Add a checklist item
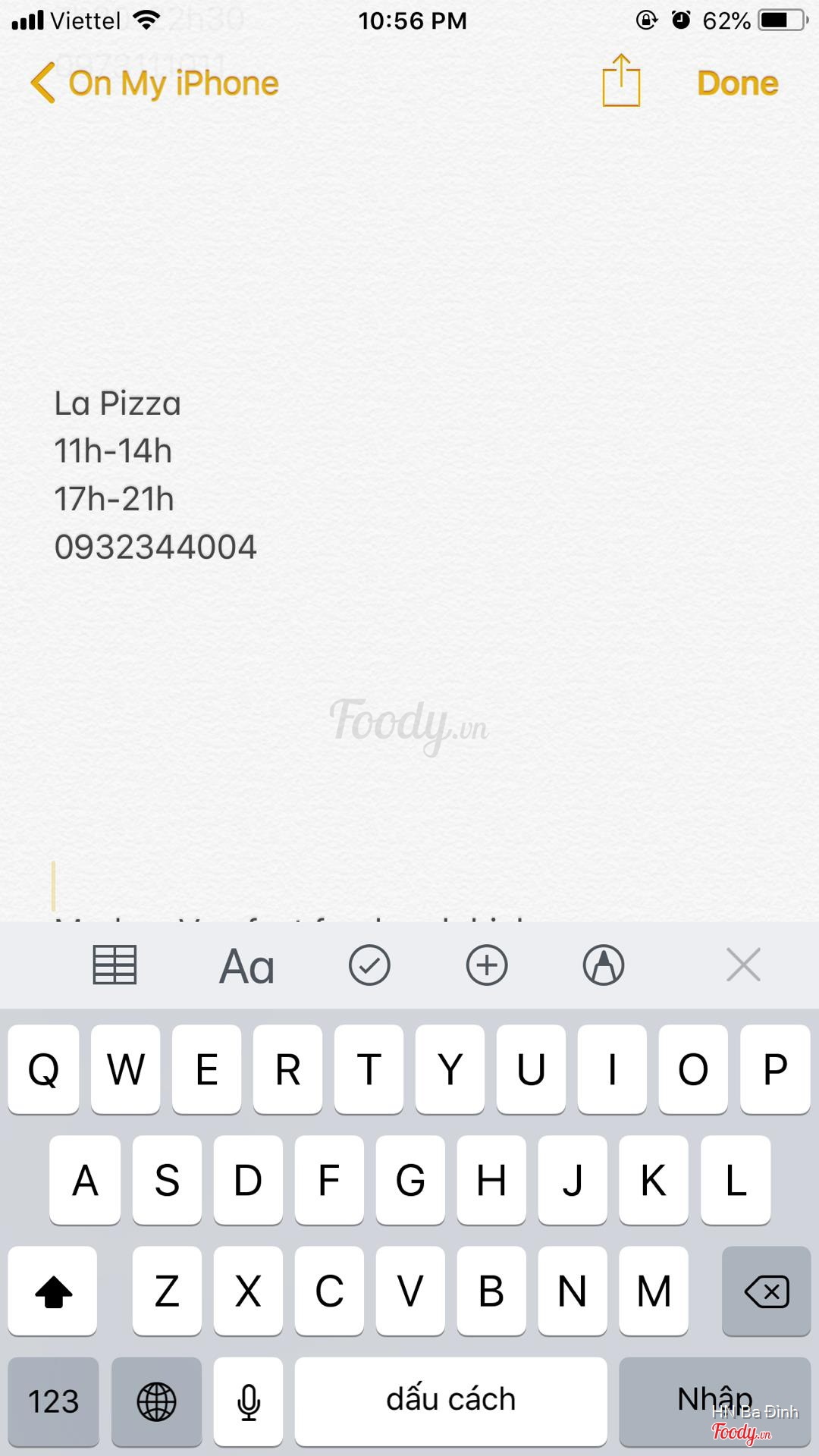 (369, 965)
